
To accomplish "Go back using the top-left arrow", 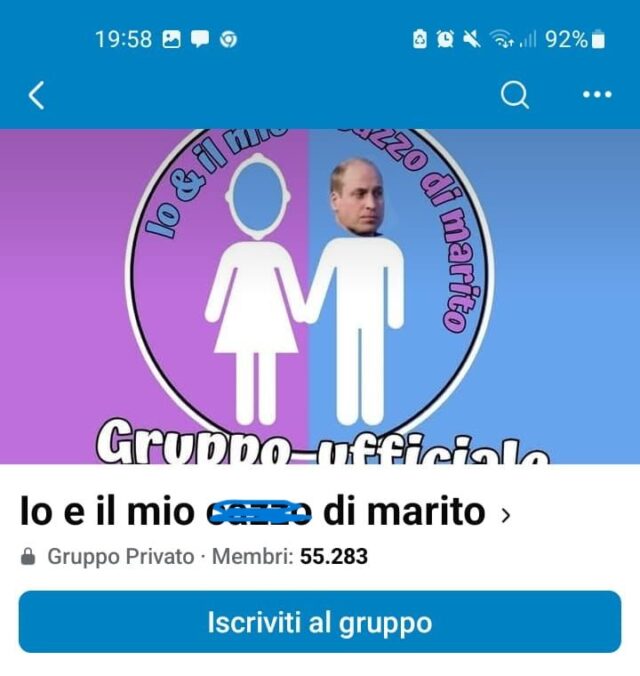I will [37, 95].
